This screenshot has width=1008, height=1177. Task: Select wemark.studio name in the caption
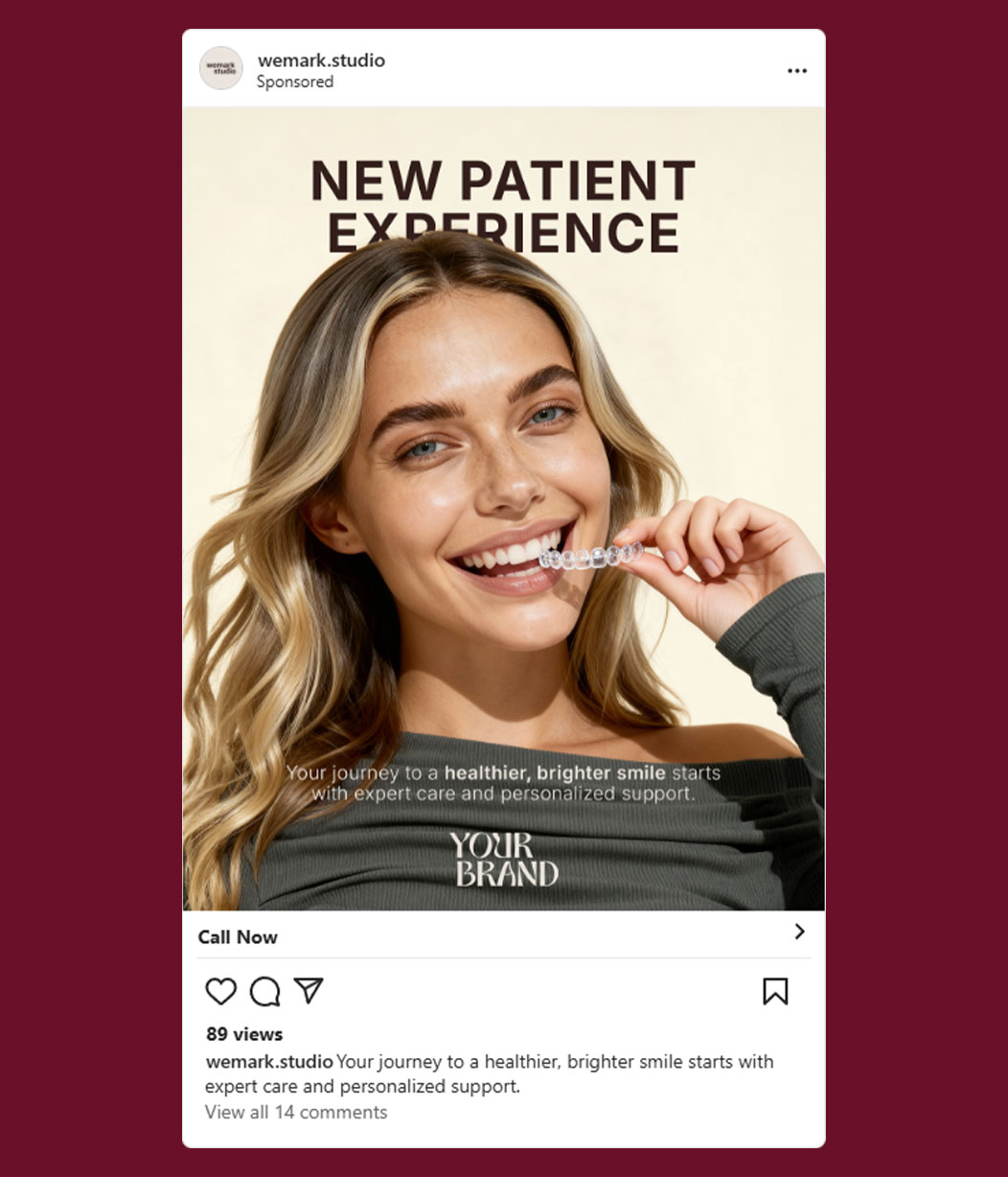[268, 1062]
